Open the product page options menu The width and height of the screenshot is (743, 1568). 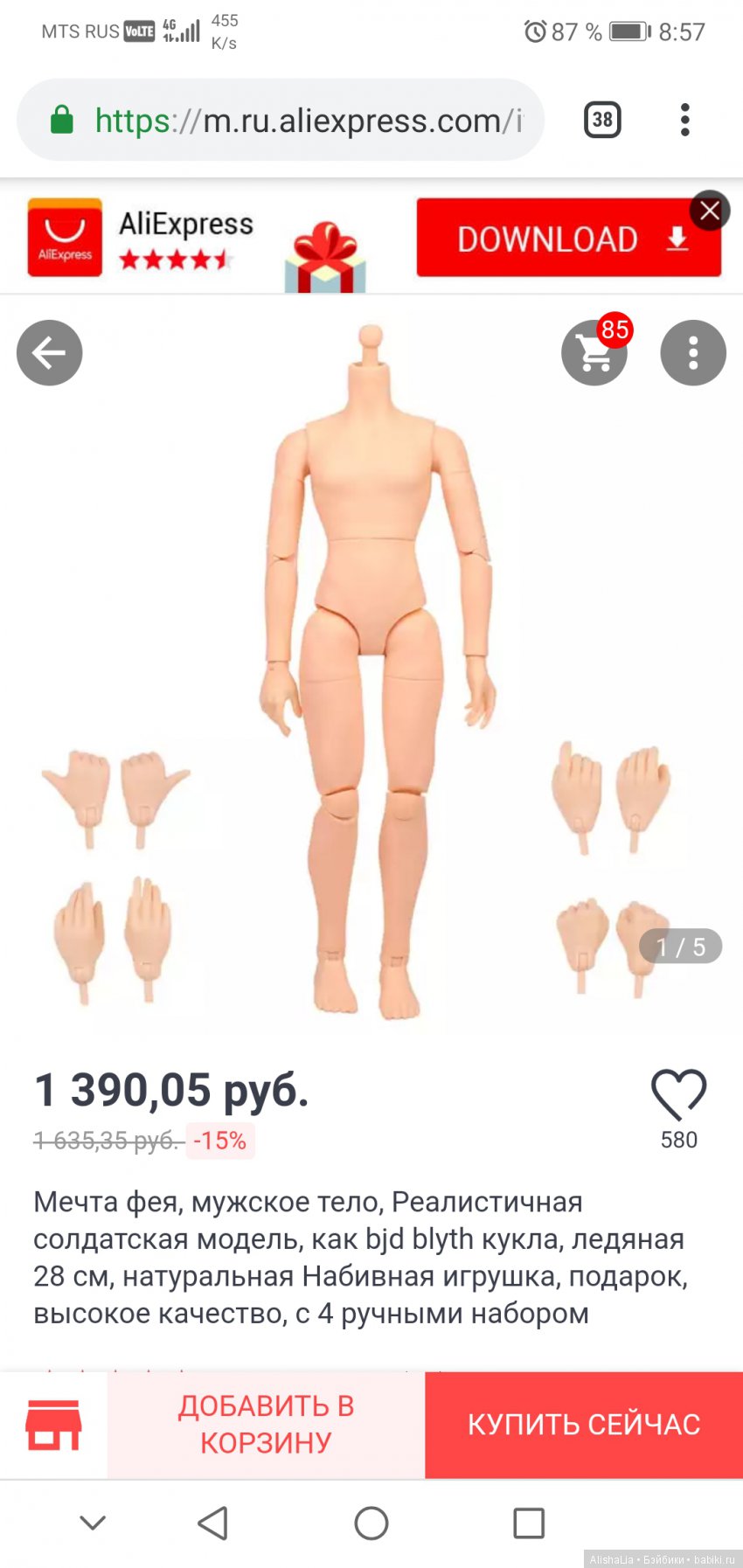(693, 353)
